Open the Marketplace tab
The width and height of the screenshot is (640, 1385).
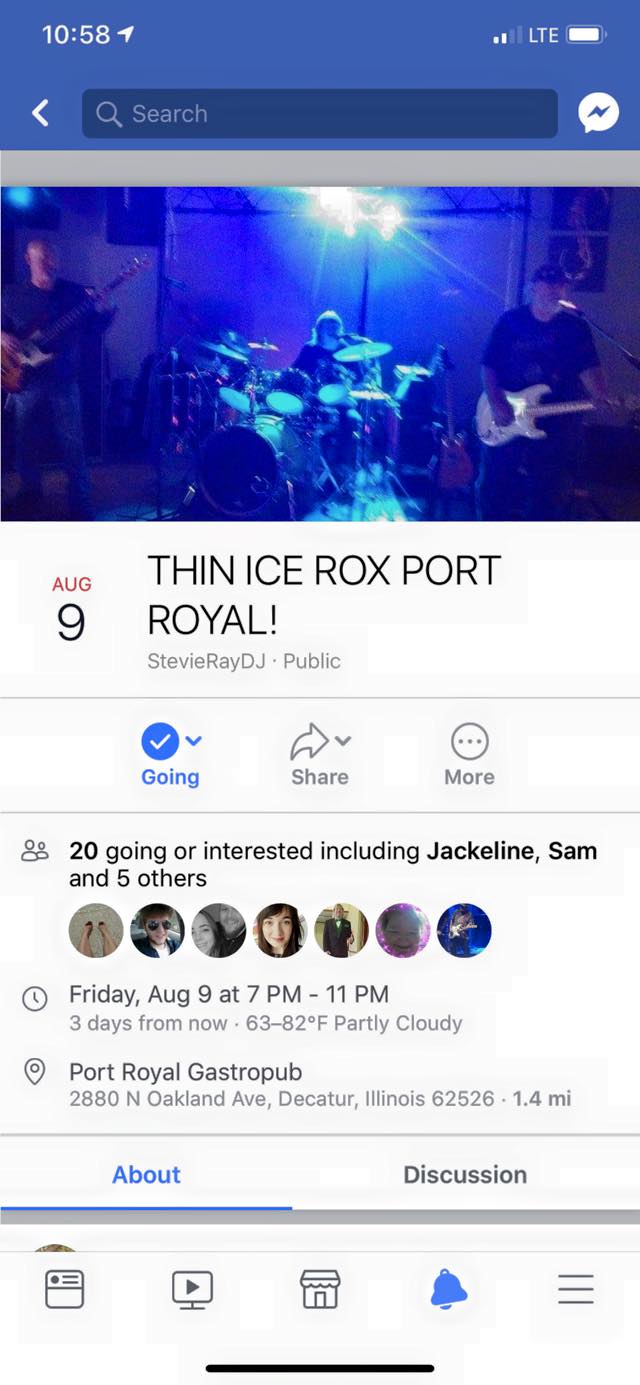320,1289
